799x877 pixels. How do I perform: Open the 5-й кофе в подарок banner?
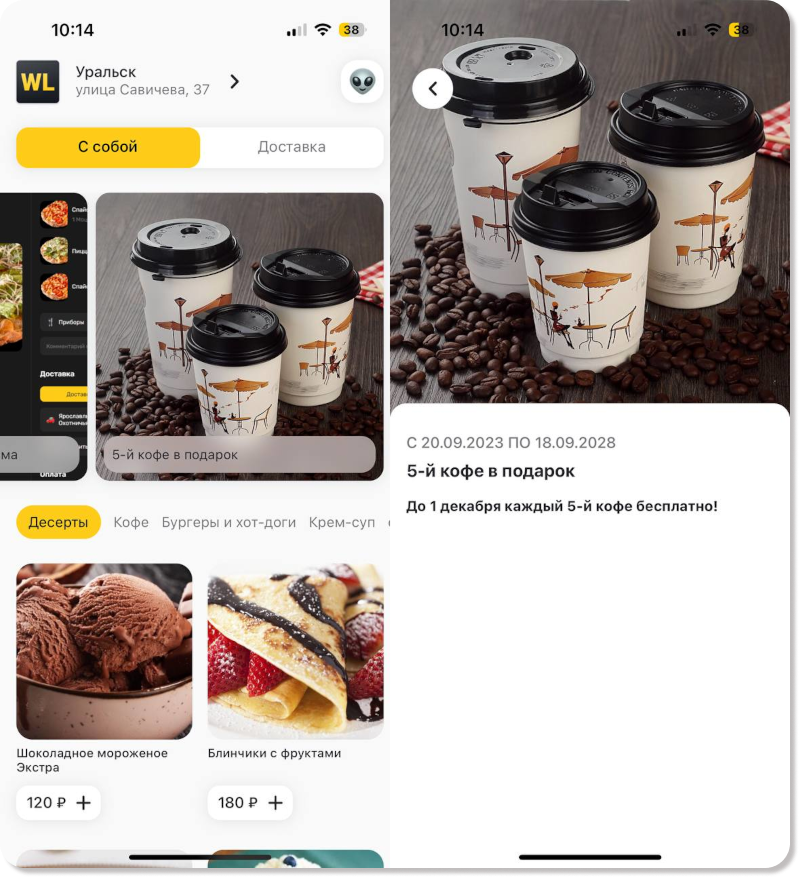click(x=239, y=336)
